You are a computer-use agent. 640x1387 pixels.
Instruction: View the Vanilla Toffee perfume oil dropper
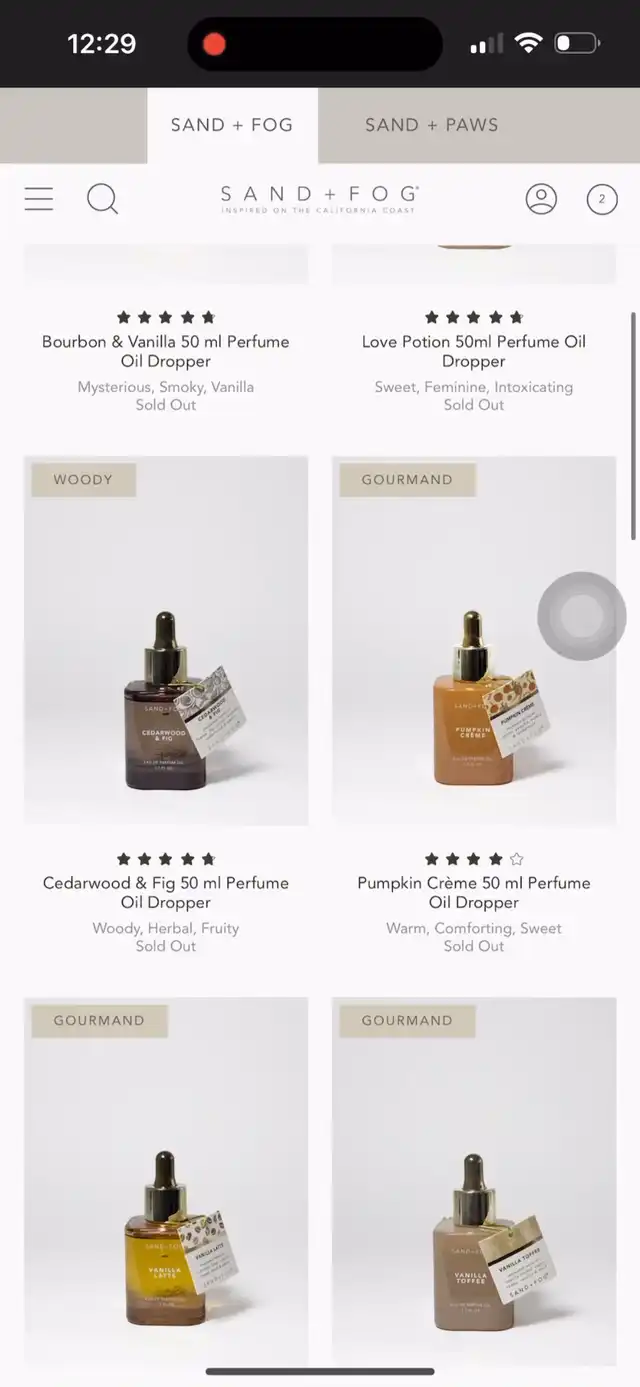[474, 1182]
